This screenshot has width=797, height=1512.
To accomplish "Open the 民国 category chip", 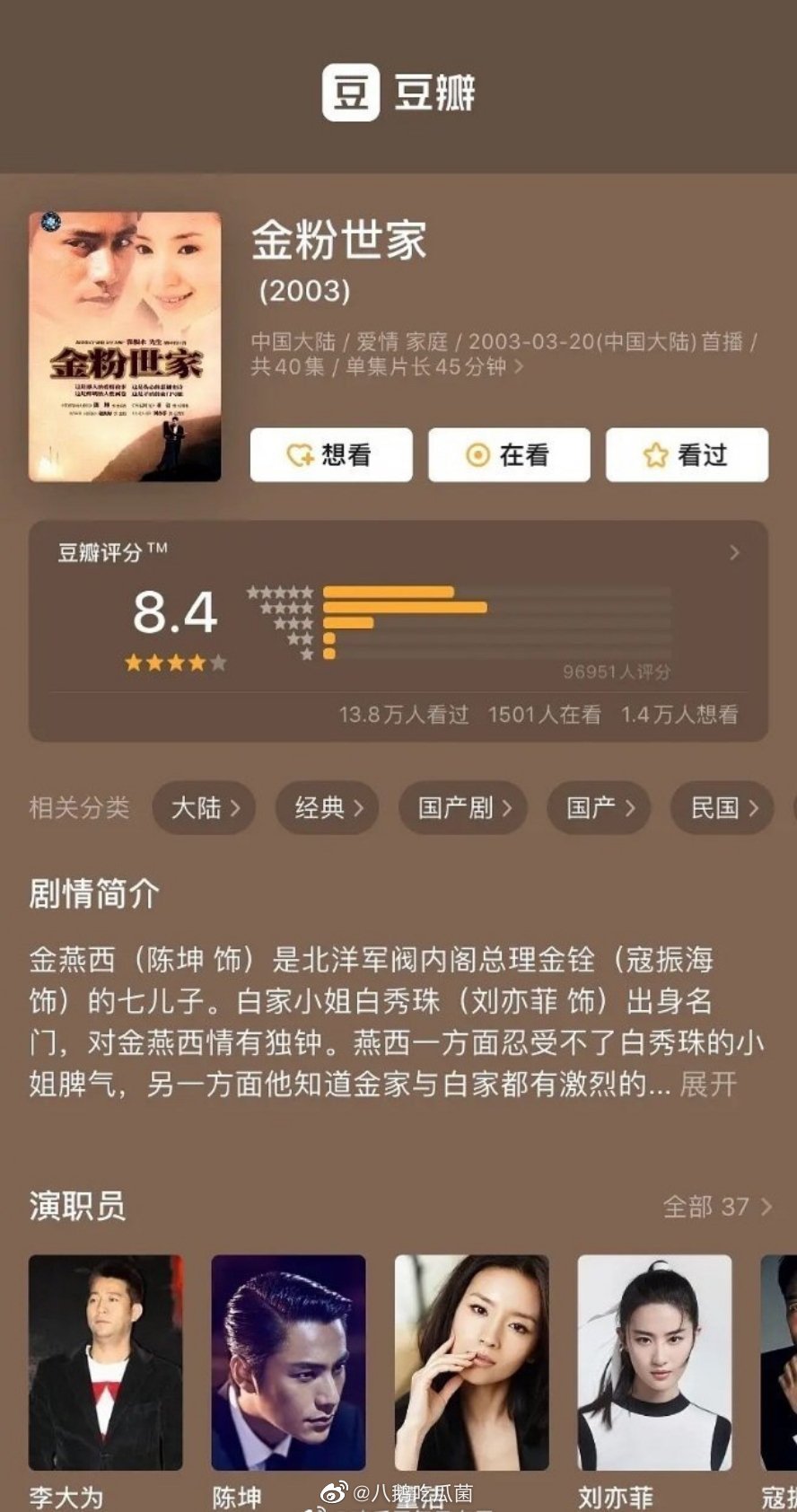I will click(x=722, y=808).
